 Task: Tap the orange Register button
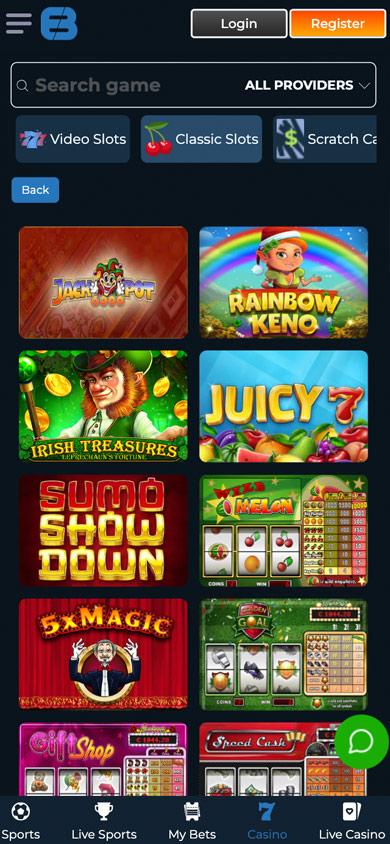tap(338, 24)
